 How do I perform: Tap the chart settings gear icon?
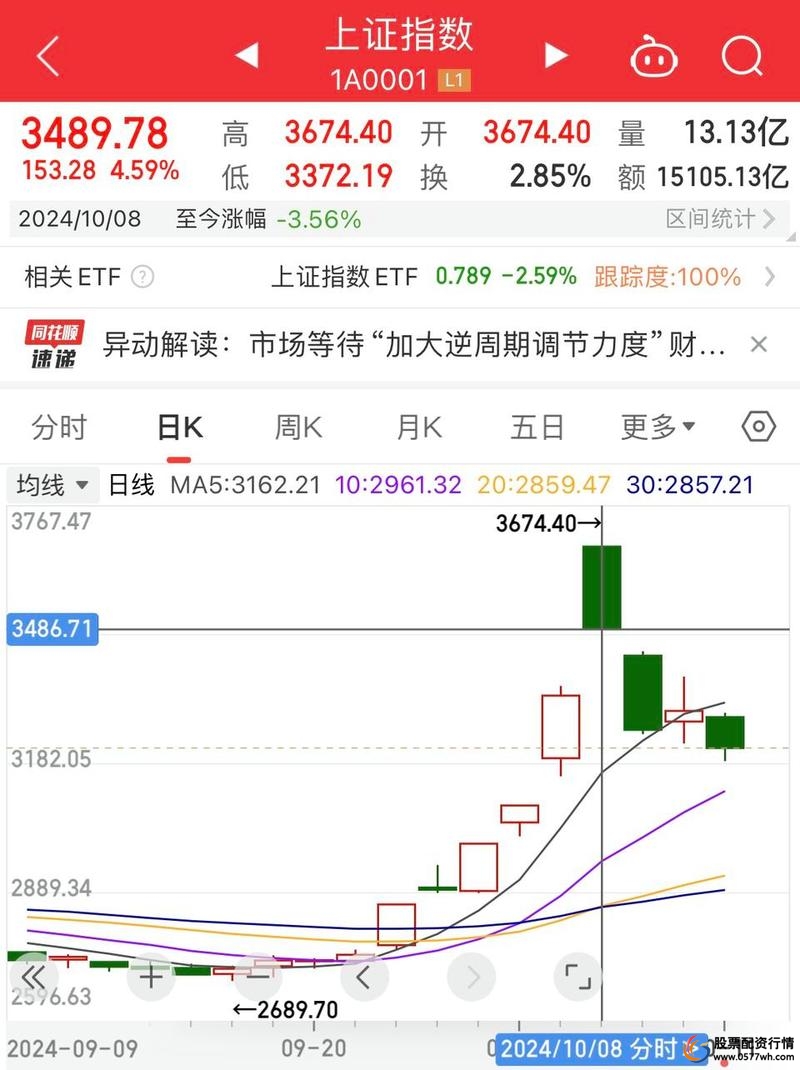757,426
